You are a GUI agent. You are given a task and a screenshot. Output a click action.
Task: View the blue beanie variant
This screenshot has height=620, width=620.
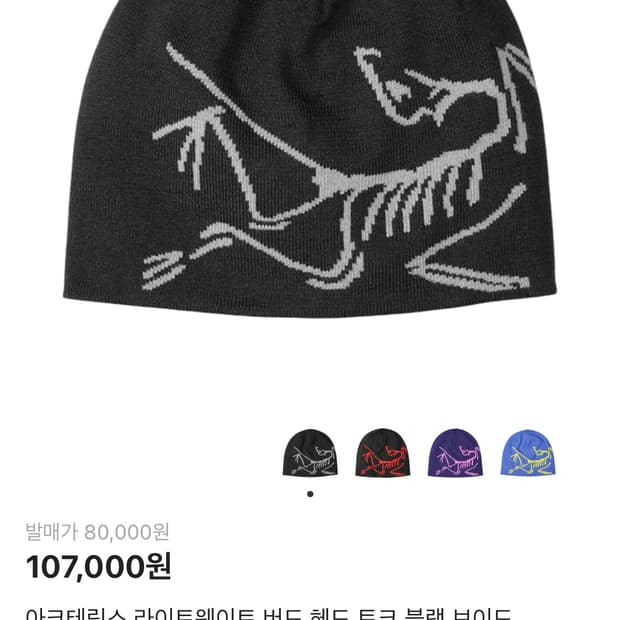click(x=528, y=453)
